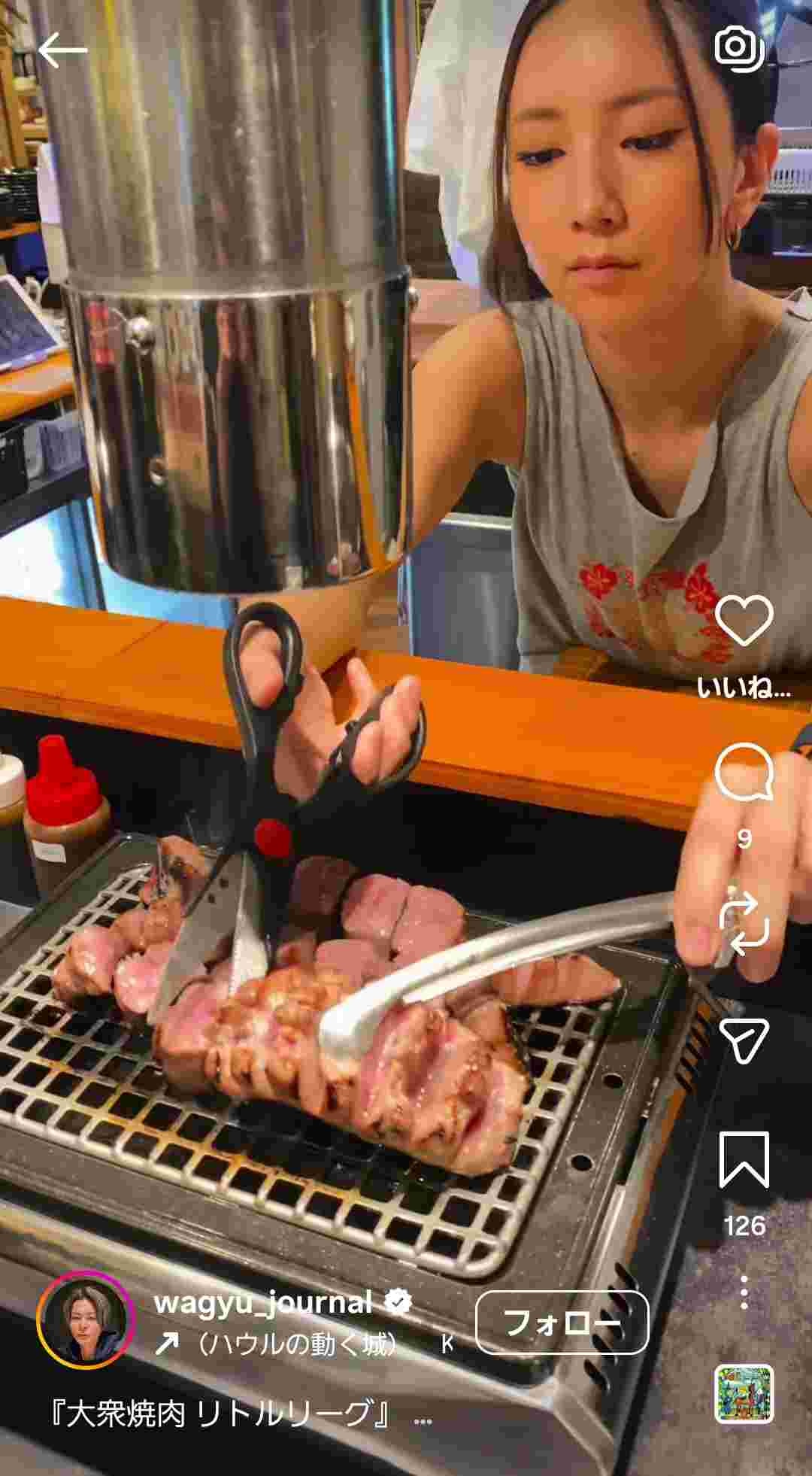Screen dimensions: 812x1476
Task: Open the ハウルの動く城 audio track
Action: [297, 1344]
